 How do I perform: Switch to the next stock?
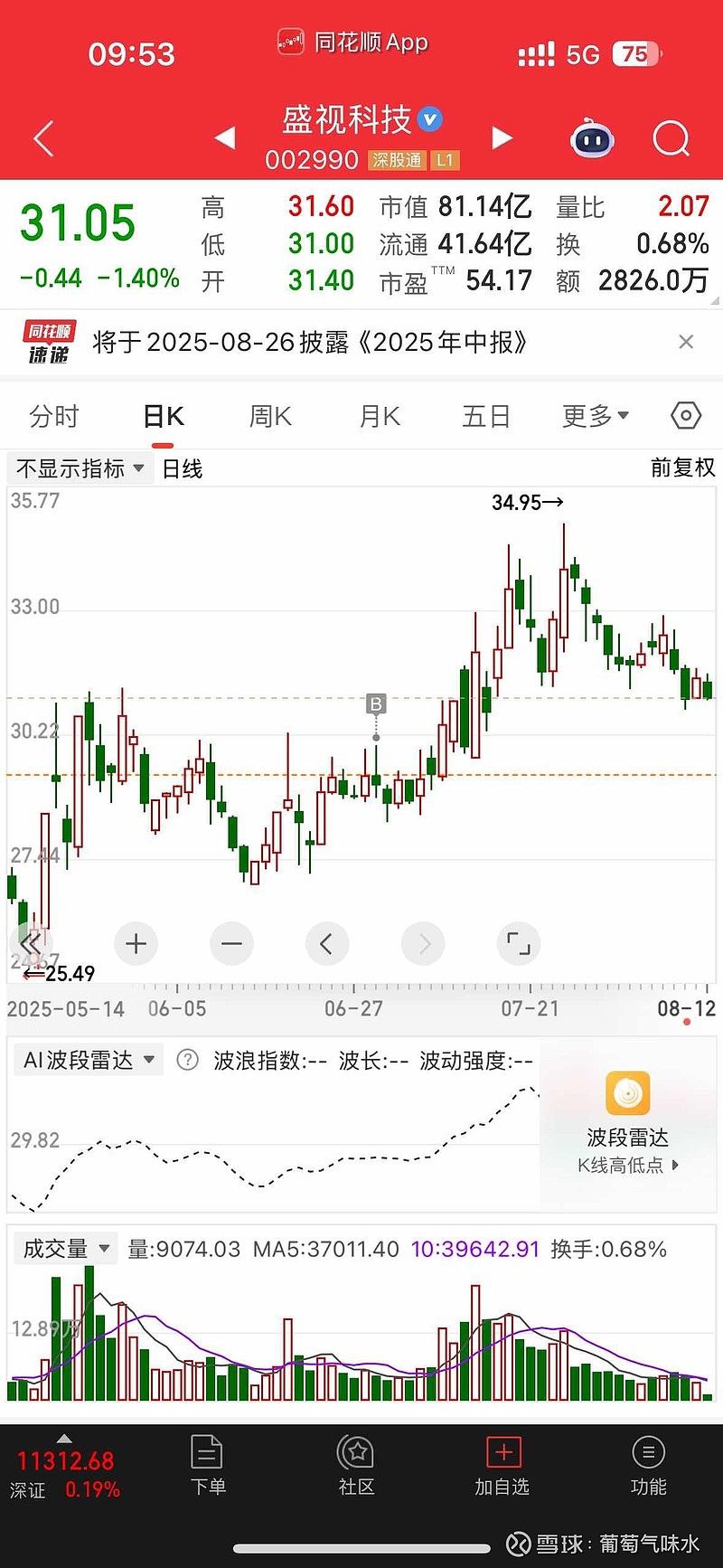[502, 138]
